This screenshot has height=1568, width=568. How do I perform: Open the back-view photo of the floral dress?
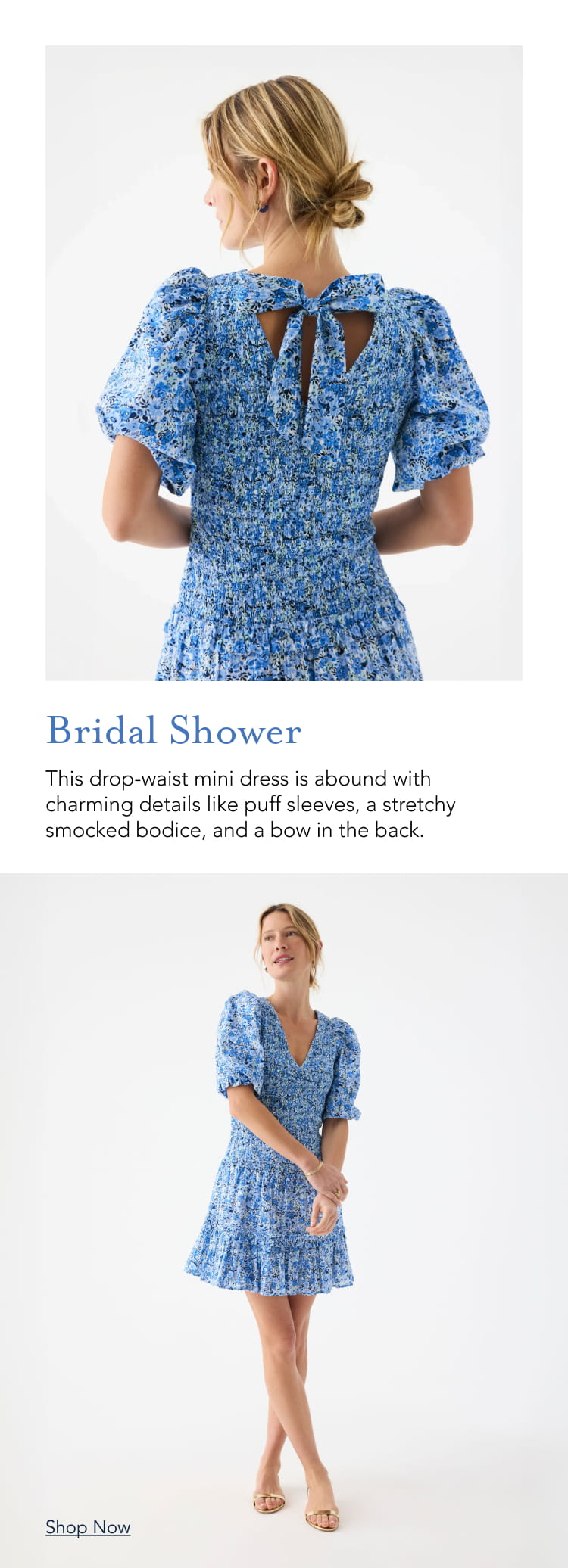point(284,363)
